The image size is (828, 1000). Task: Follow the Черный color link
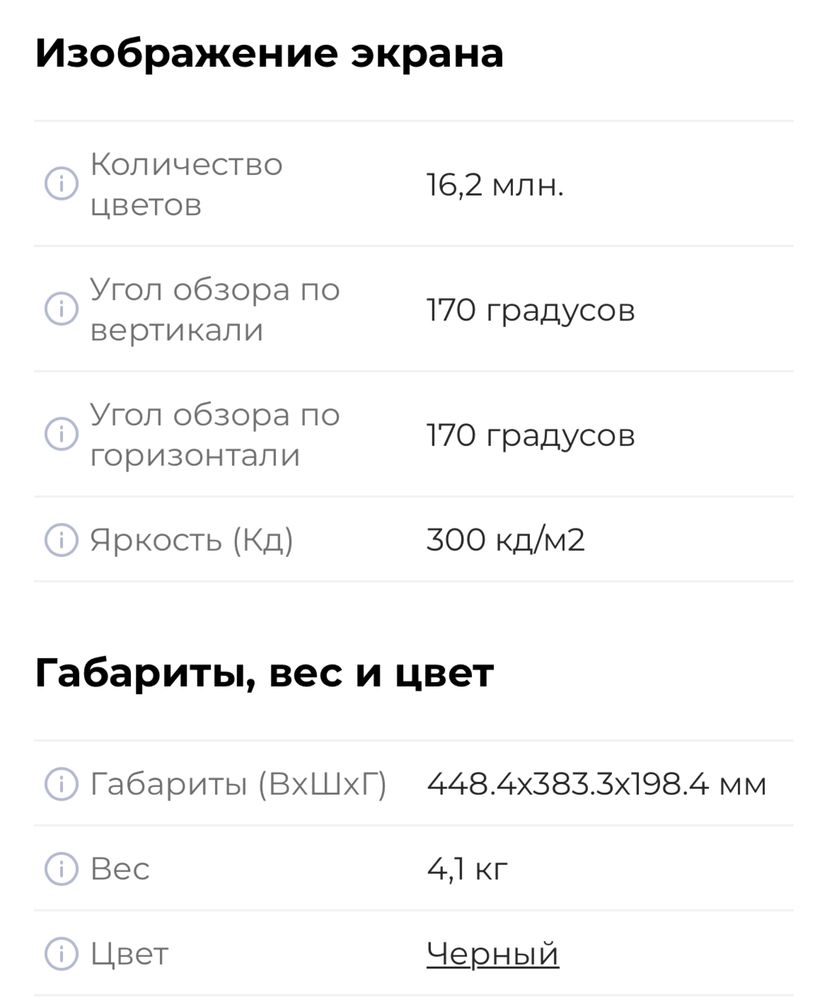coord(492,954)
